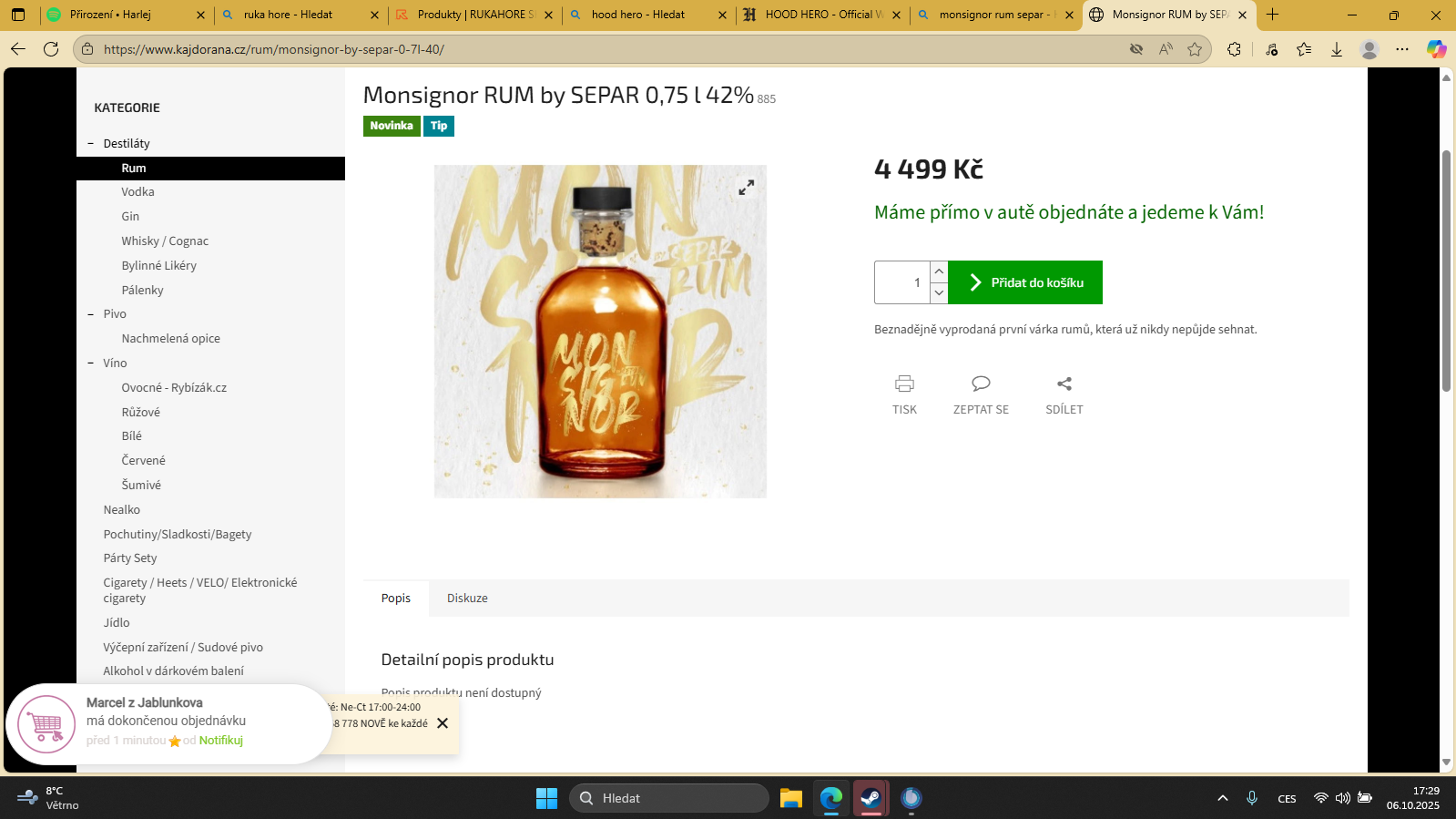1456x819 pixels.
Task: Add this page to favorites
Action: [x=1195, y=49]
